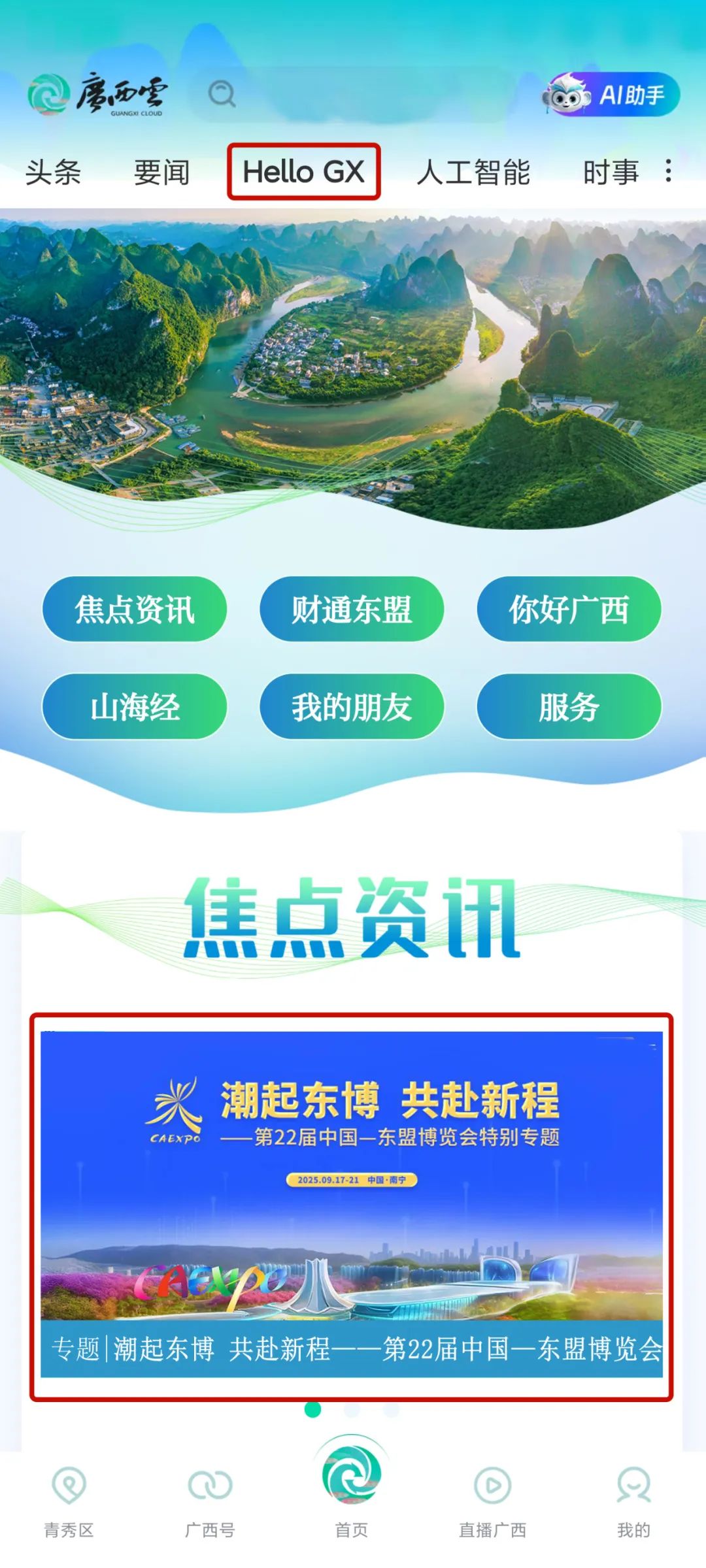The width and height of the screenshot is (706, 1568).
Task: Switch to the 要闻 tab
Action: pyautogui.click(x=161, y=172)
